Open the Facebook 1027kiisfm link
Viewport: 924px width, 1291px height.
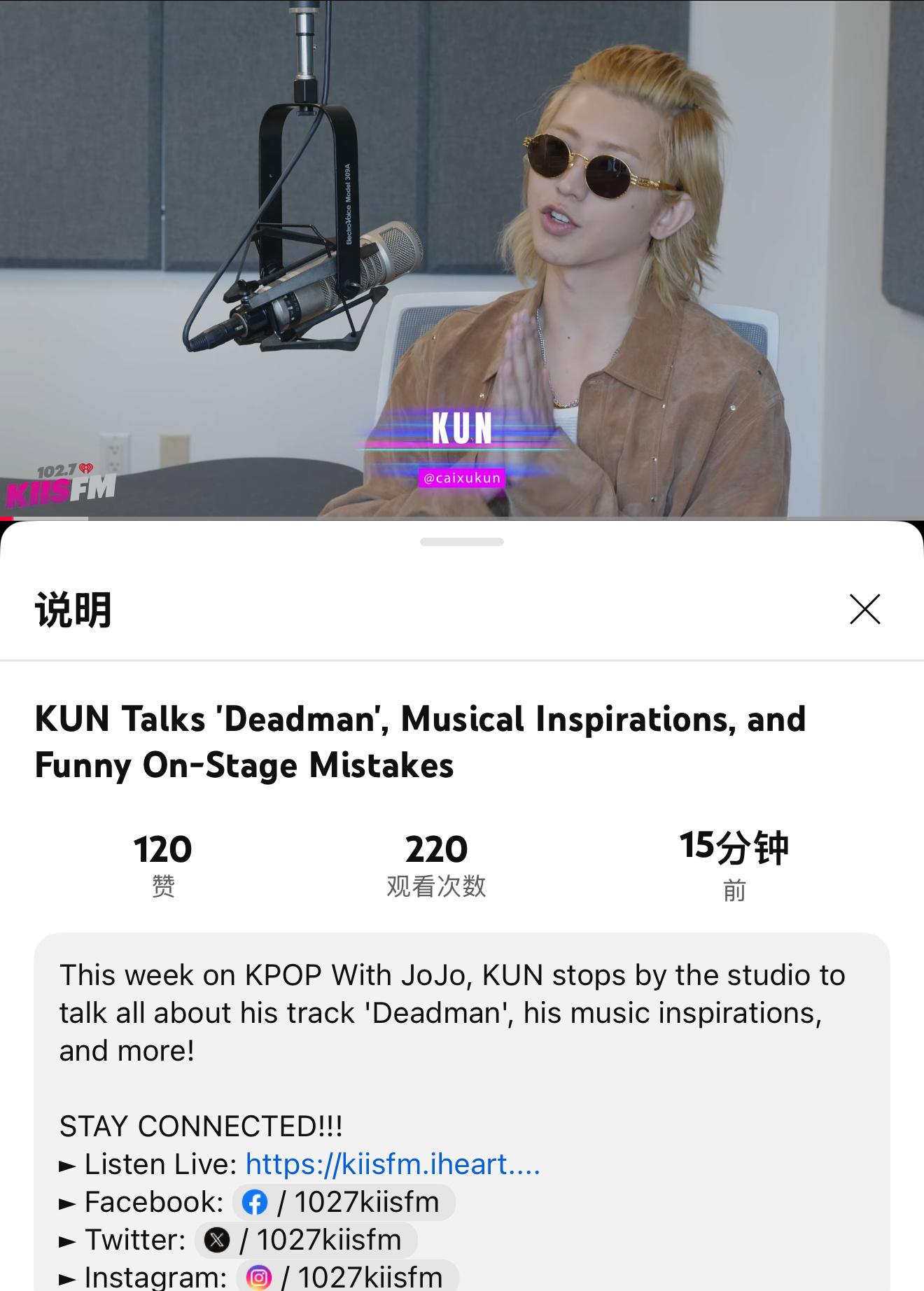coord(343,1202)
